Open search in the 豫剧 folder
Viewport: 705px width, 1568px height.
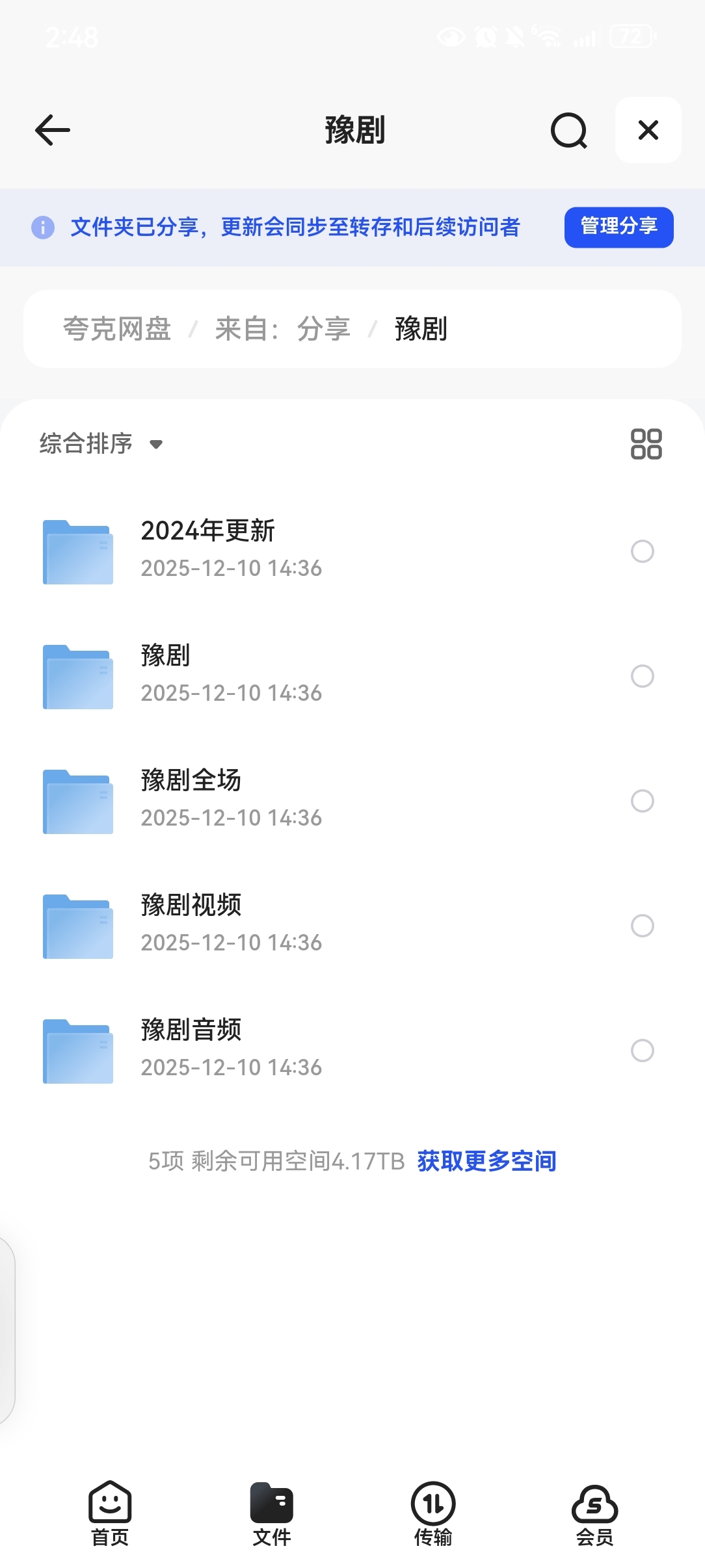coord(568,130)
